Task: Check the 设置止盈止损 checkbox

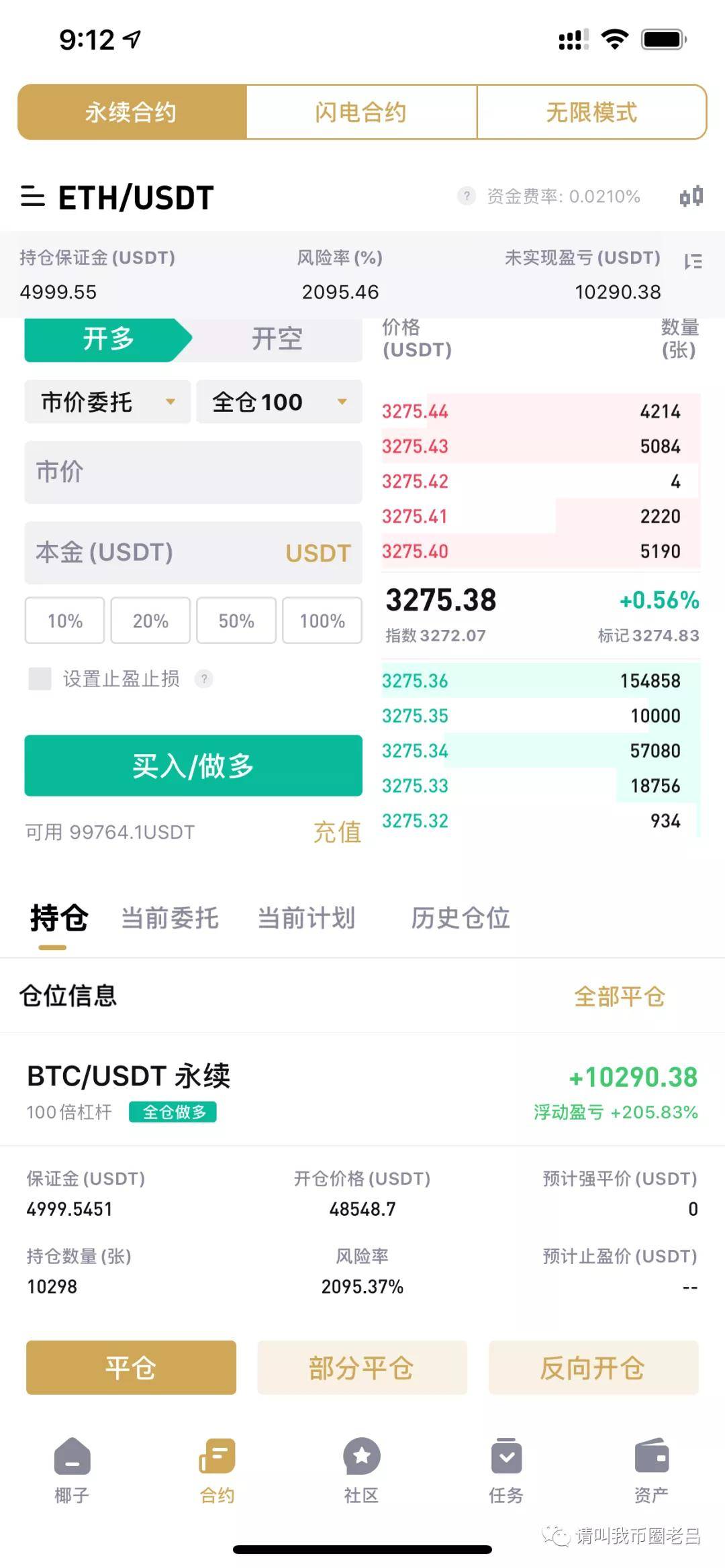Action: point(40,679)
